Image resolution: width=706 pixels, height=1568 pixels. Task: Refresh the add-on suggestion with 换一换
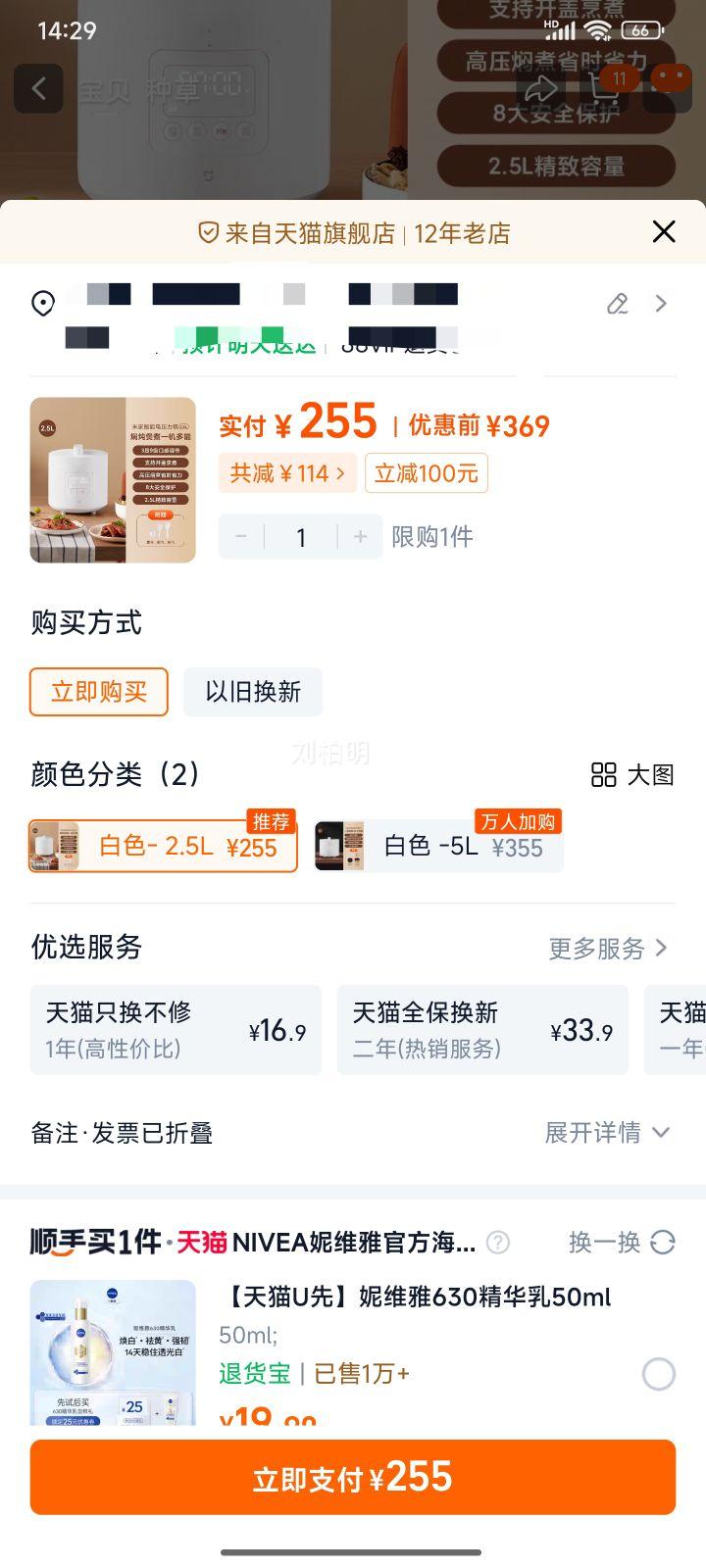pos(622,1243)
